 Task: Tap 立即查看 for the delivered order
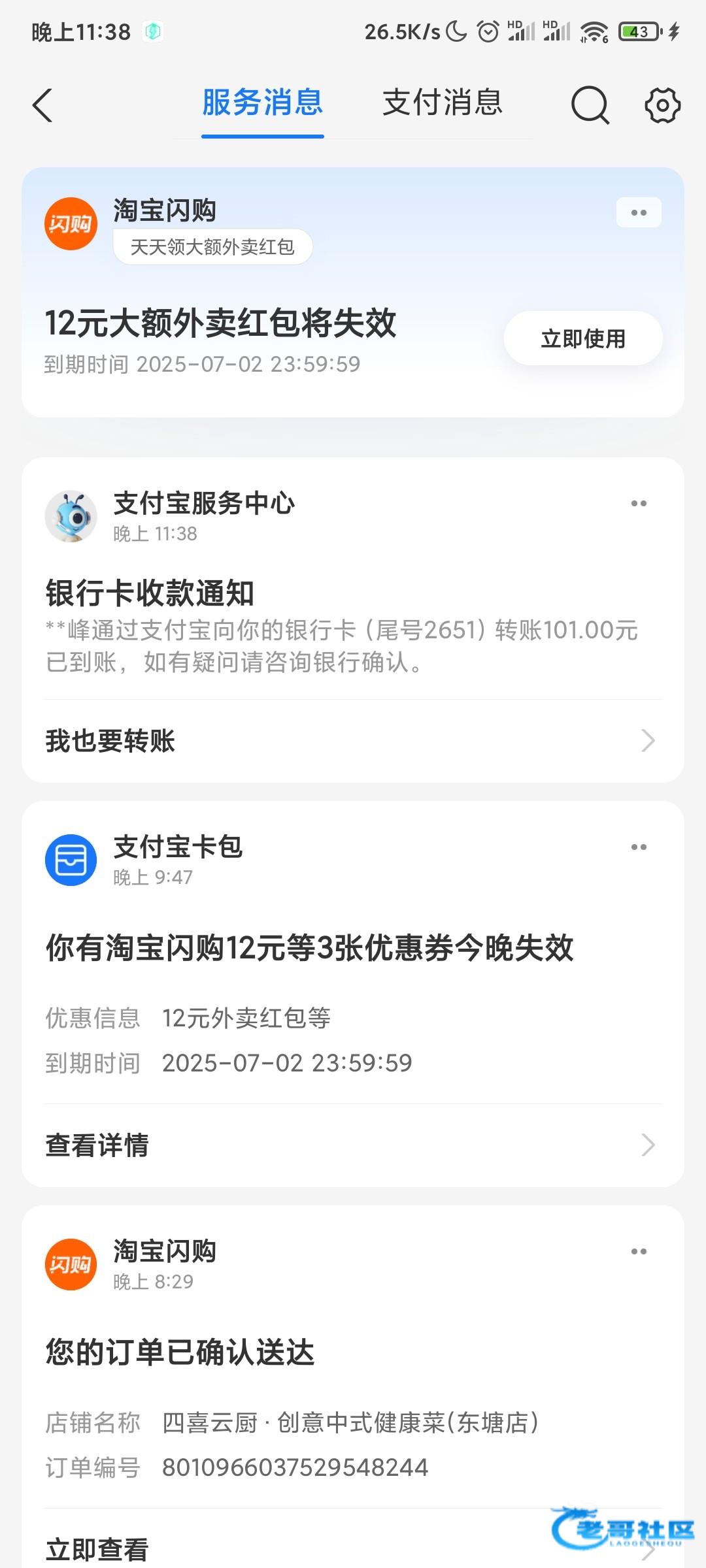261,1548
